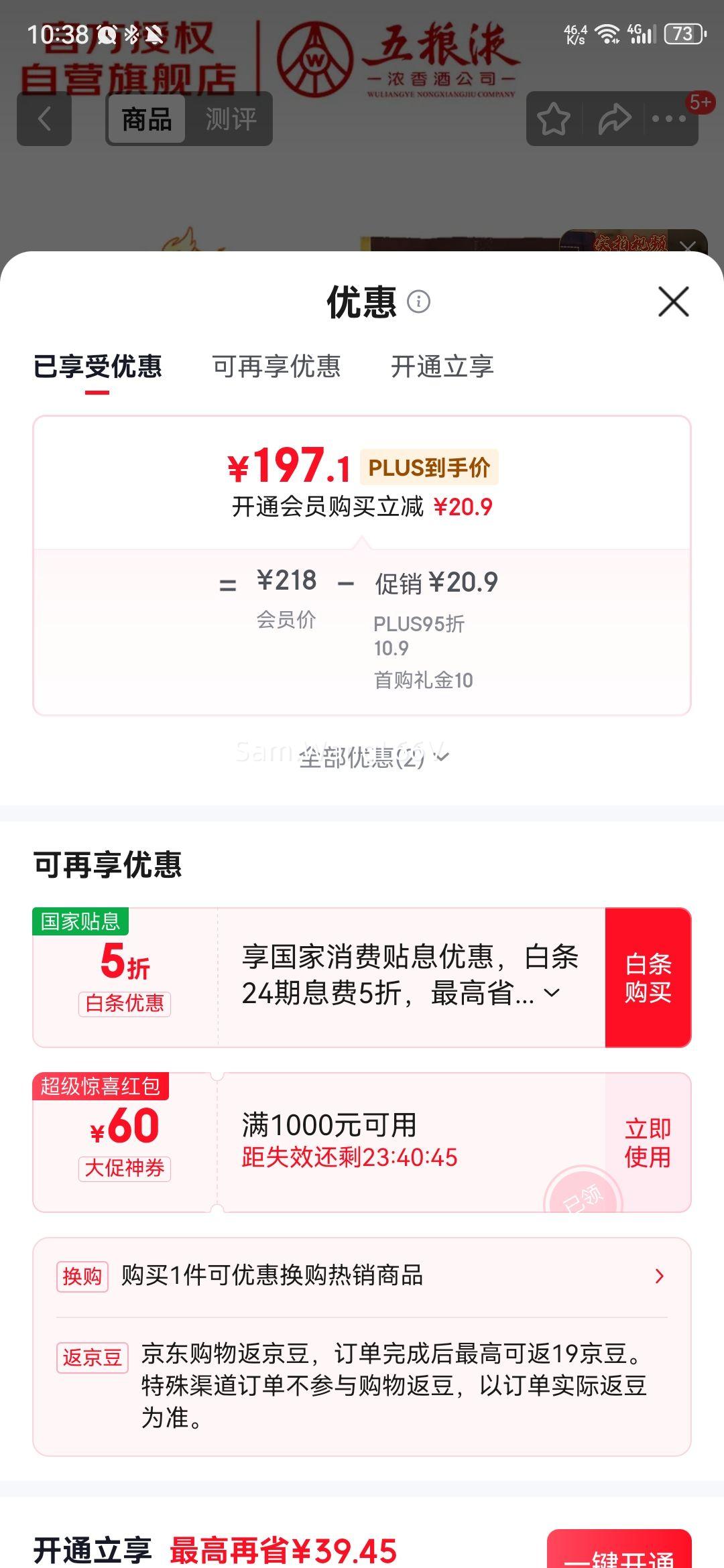Switch to the 可再享优惠 tab
This screenshot has height=1568, width=724.
[276, 367]
